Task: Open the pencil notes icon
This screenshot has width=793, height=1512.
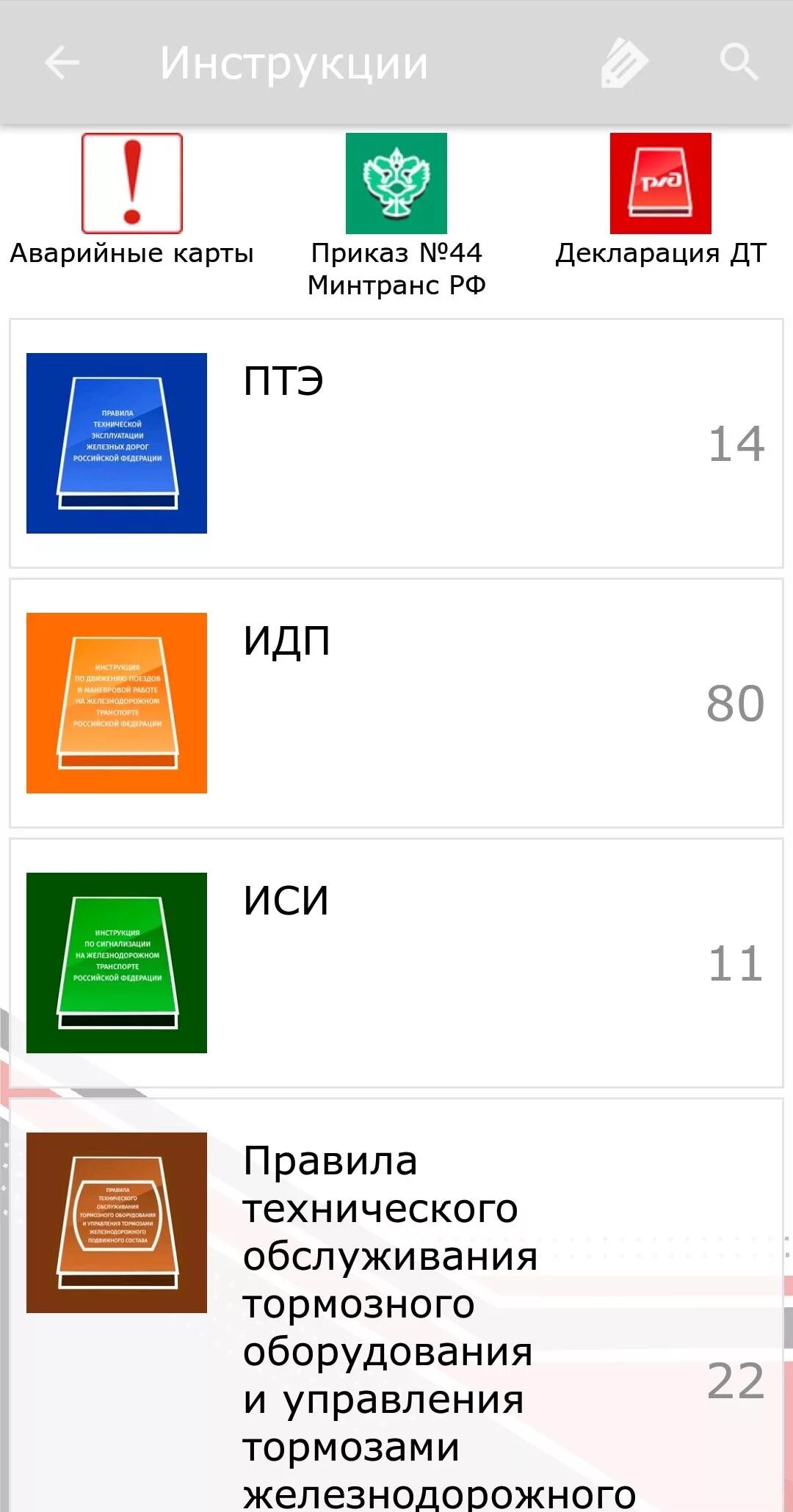Action: [624, 62]
